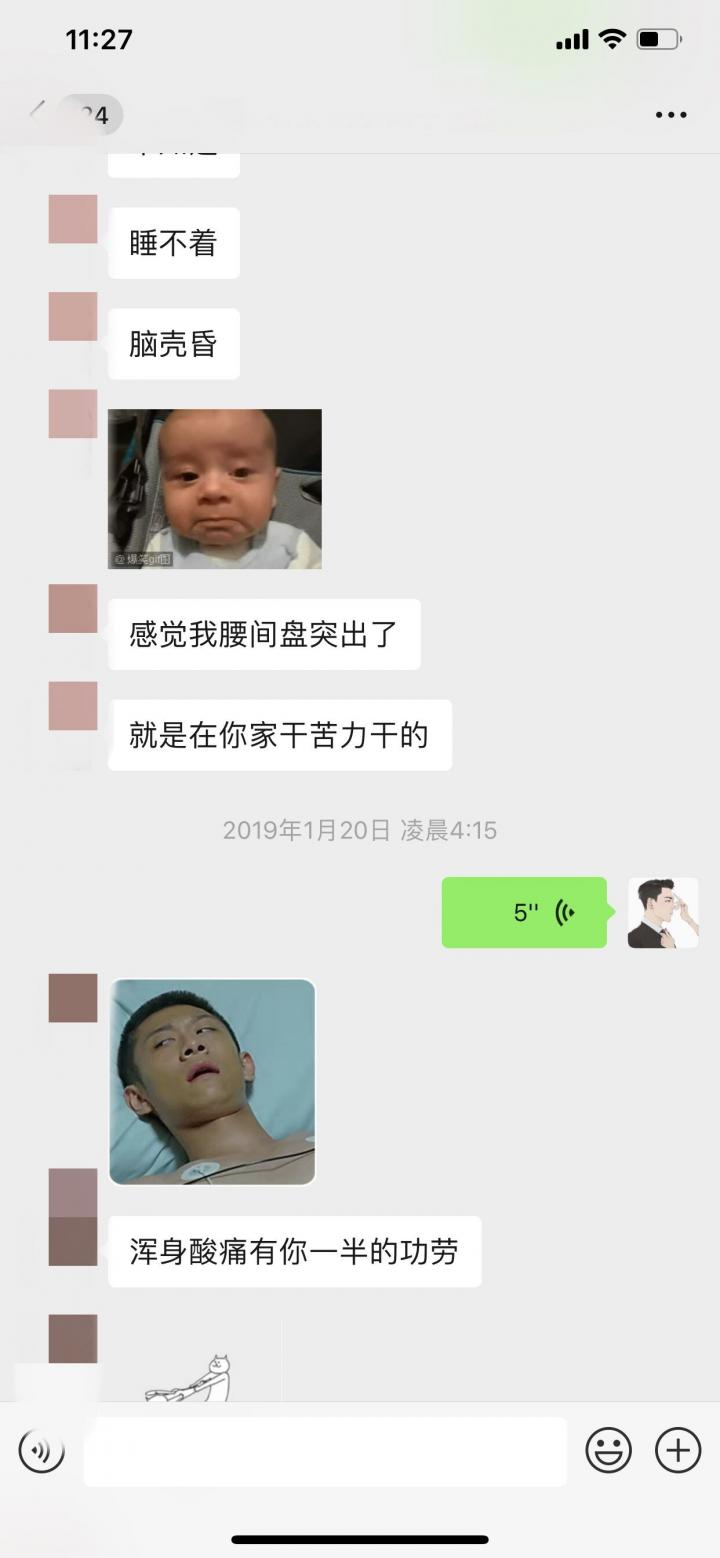This screenshot has height=1558, width=720.
Task: Open my own profile avatar
Action: (x=663, y=912)
